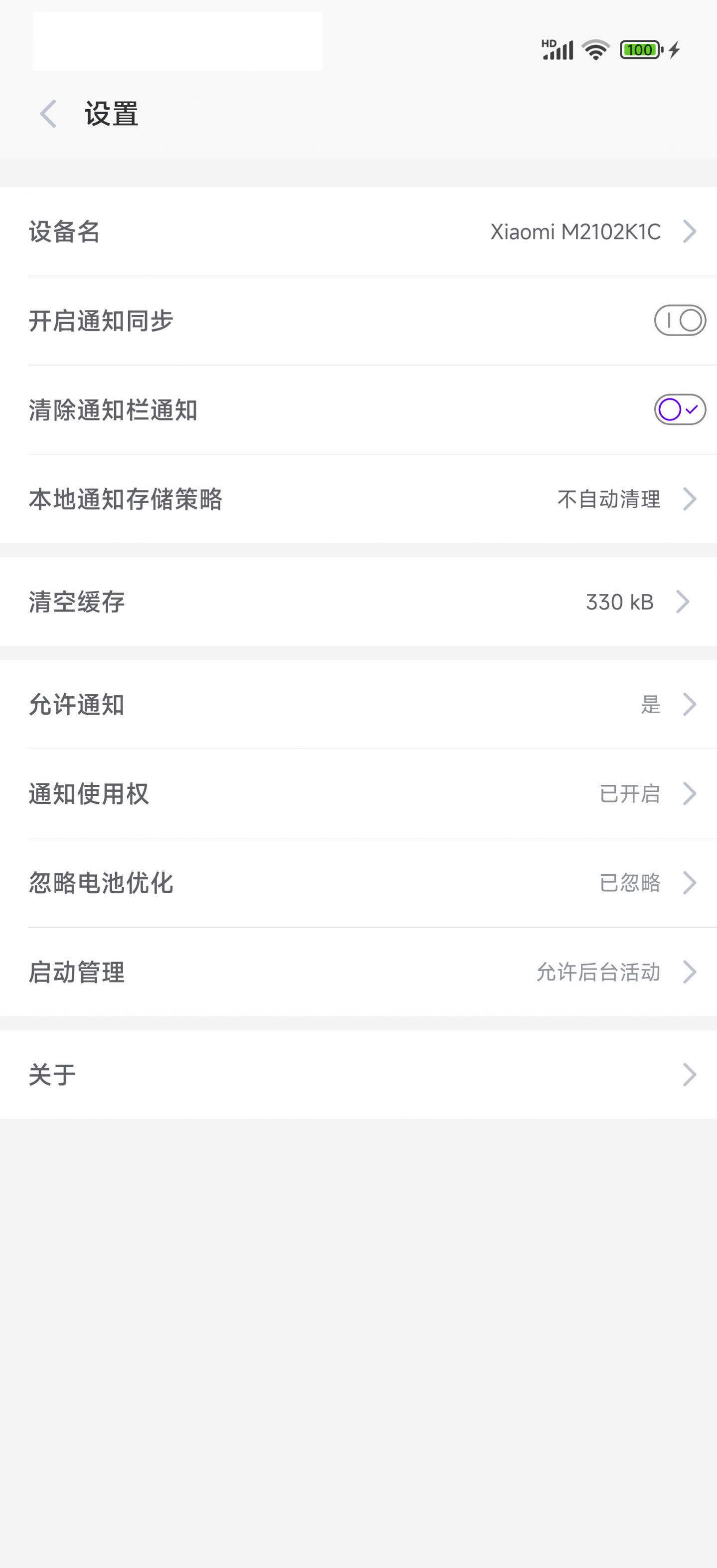Viewport: 717px width, 1568px height.
Task: Expand the 允许通知 setting
Action: [x=358, y=705]
